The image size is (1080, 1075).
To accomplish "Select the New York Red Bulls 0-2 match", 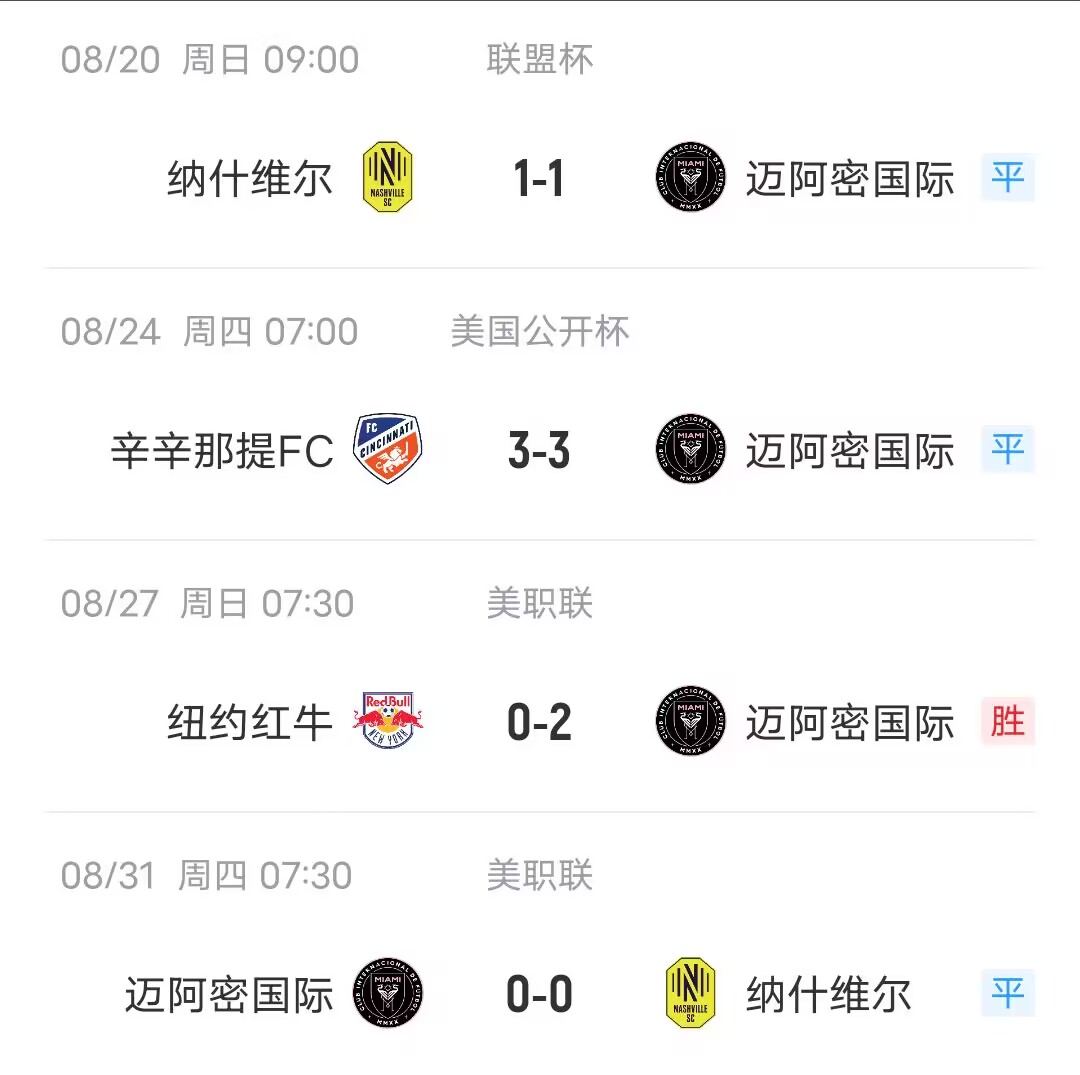I will [x=539, y=723].
